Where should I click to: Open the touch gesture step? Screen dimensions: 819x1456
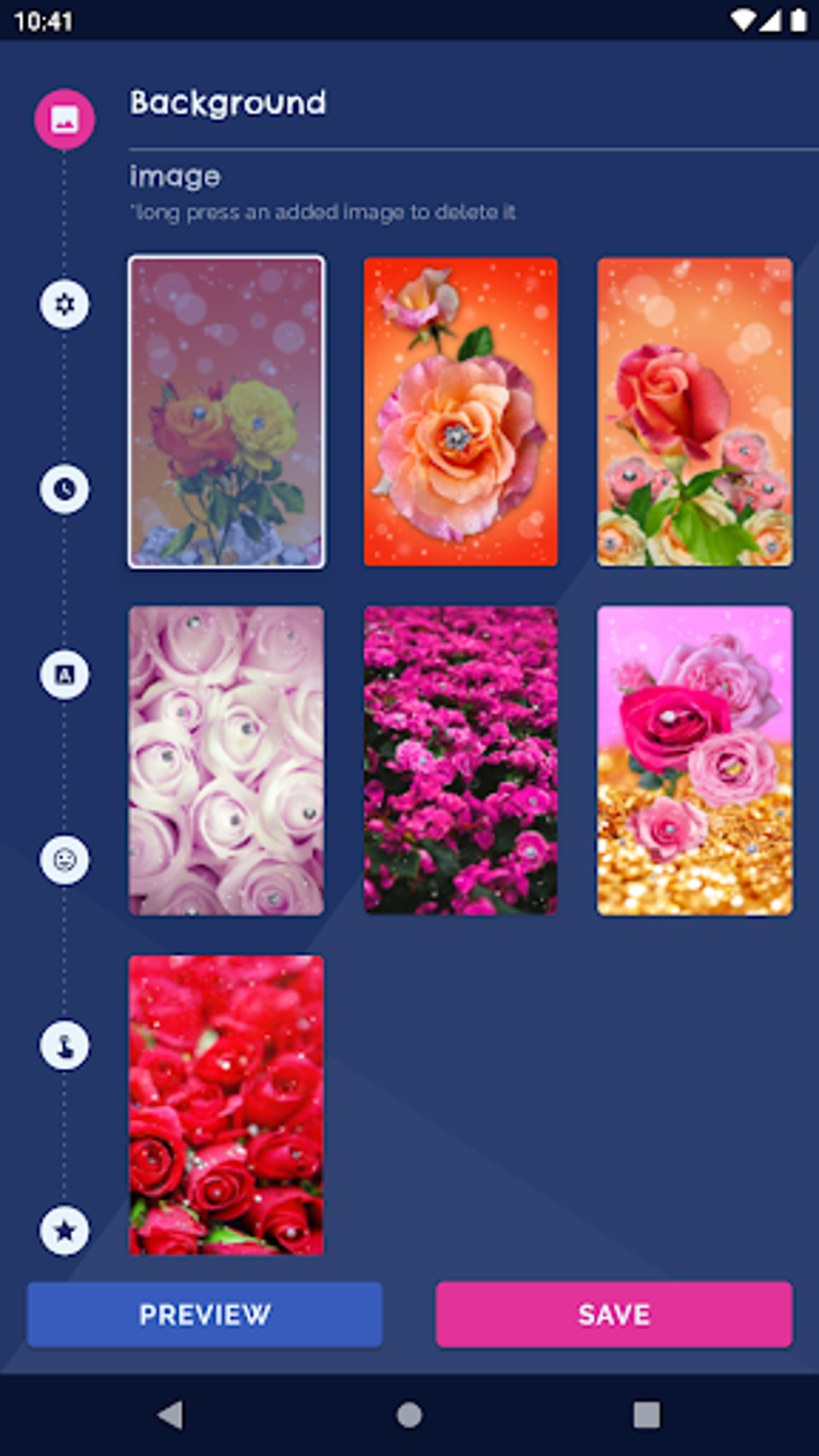coord(64,1046)
